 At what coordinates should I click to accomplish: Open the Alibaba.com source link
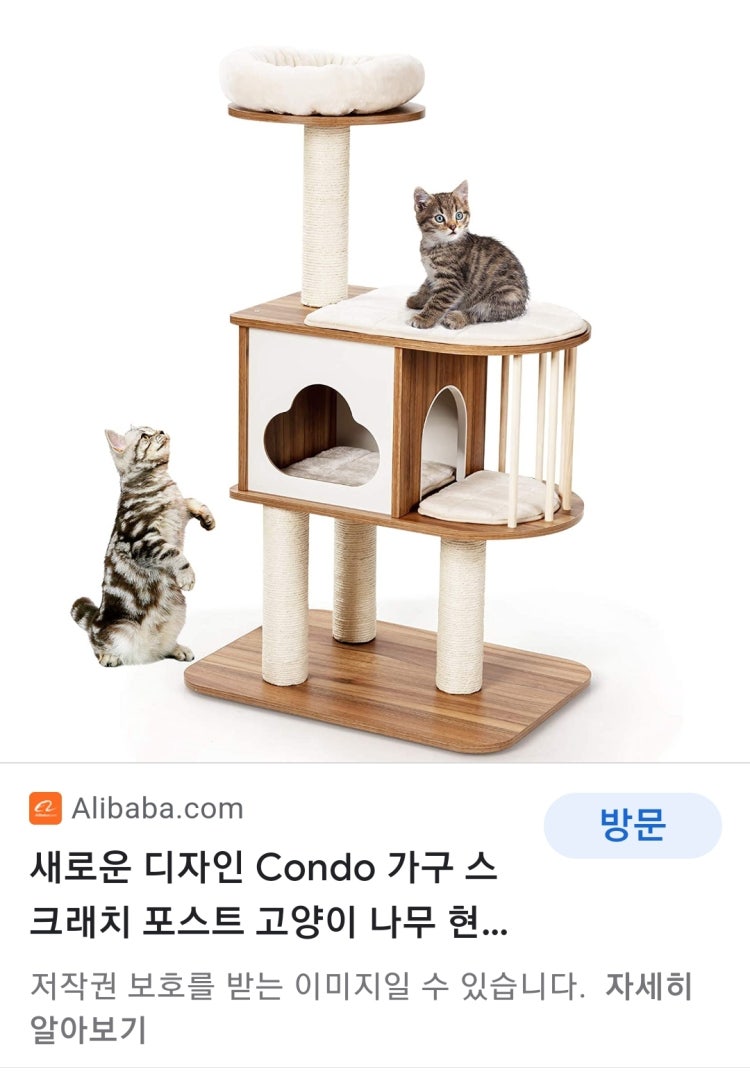click(156, 808)
